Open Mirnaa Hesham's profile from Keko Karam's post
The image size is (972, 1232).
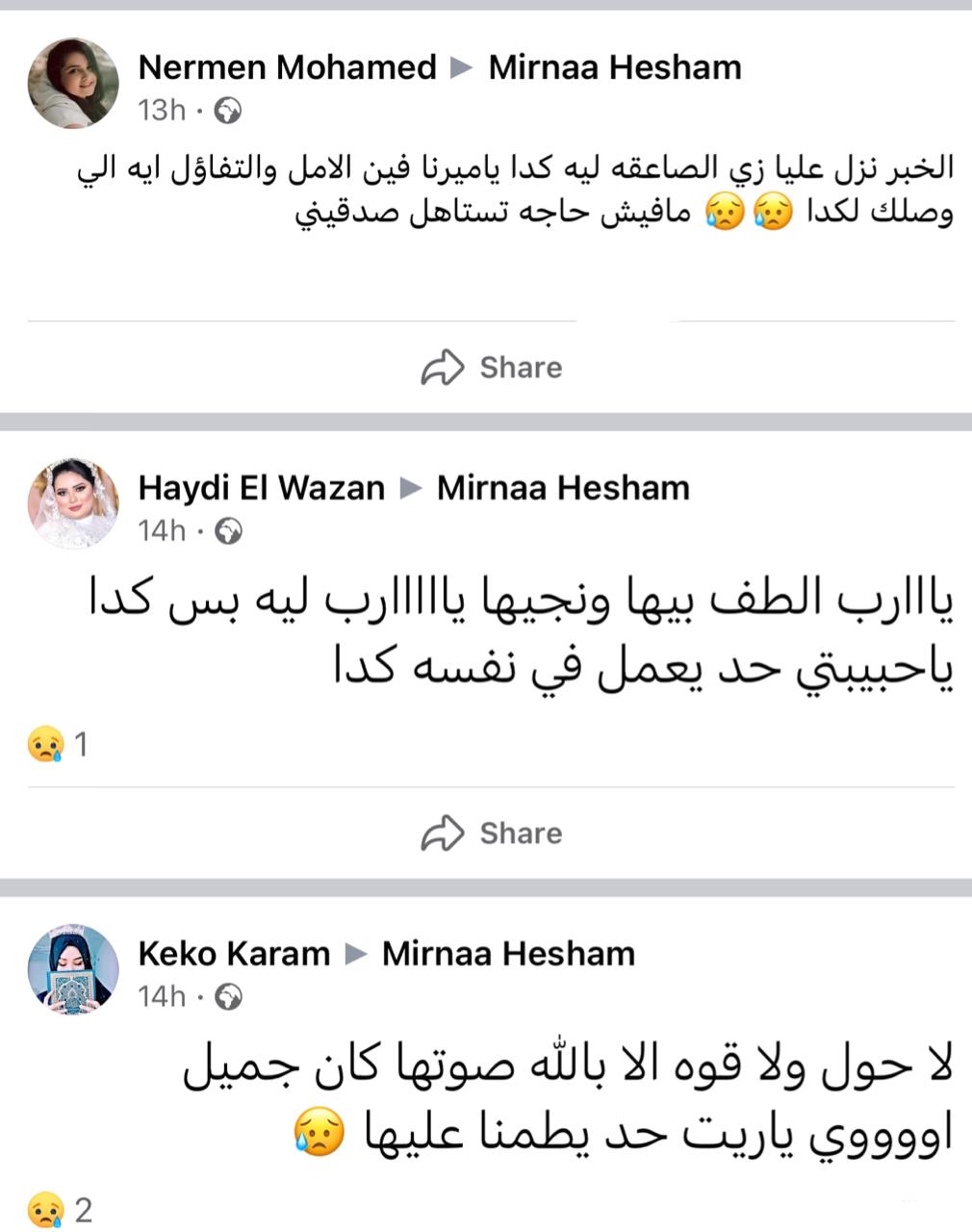point(508,953)
